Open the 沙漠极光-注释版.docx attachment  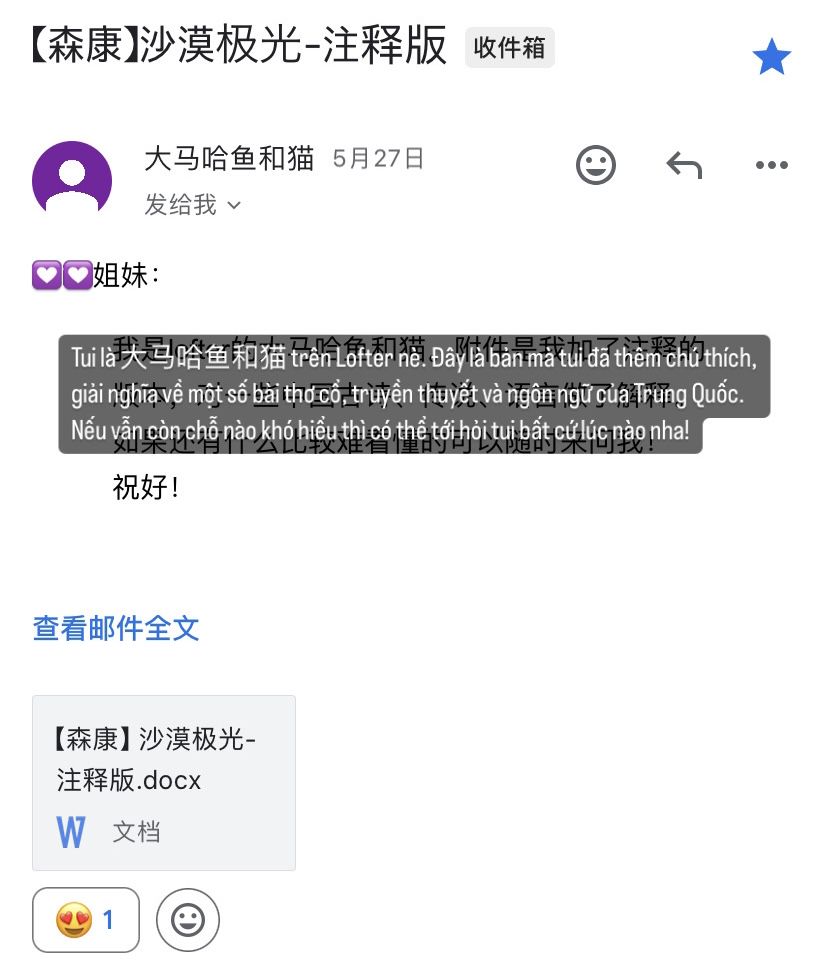pos(164,782)
